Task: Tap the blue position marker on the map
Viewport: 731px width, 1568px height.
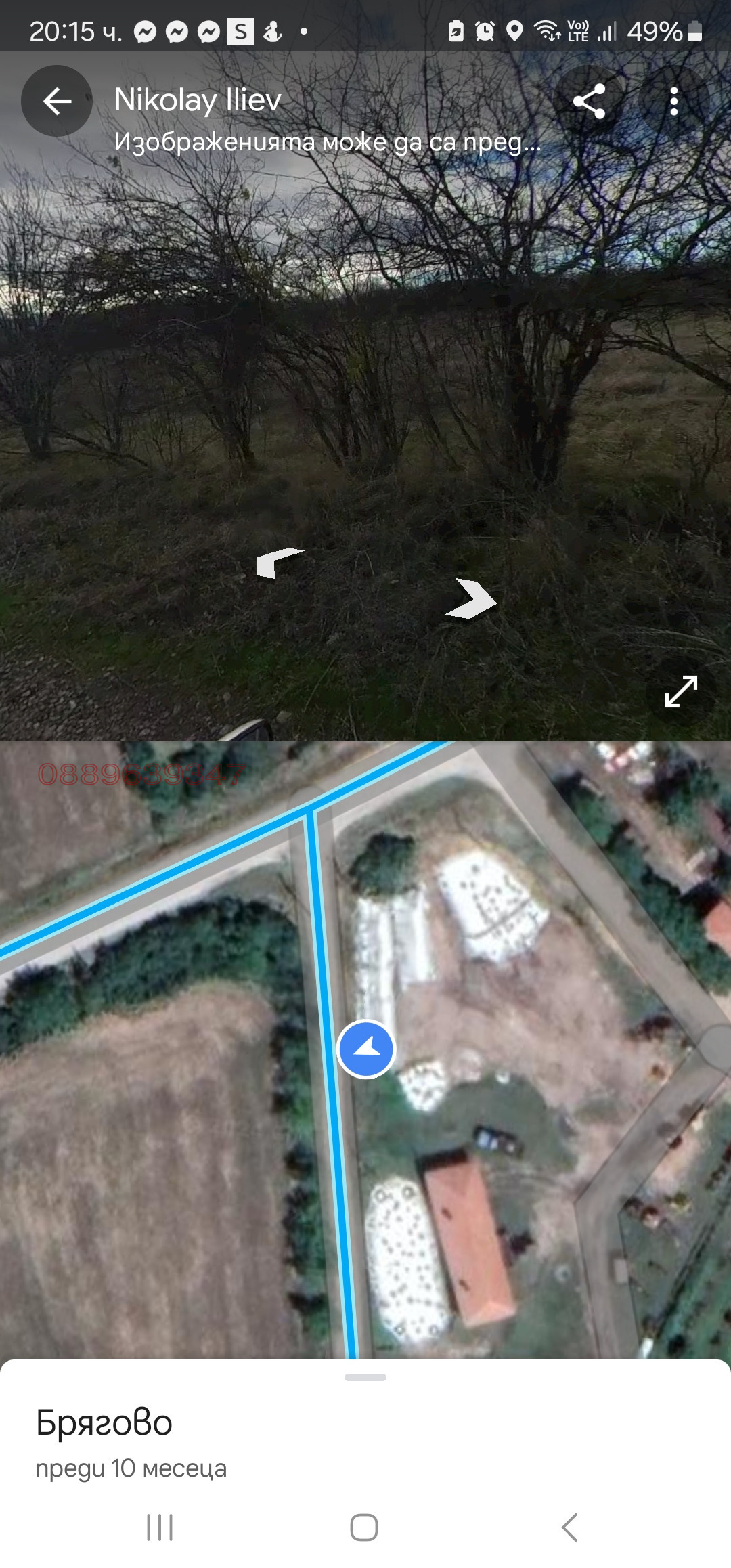Action: pyautogui.click(x=366, y=1049)
